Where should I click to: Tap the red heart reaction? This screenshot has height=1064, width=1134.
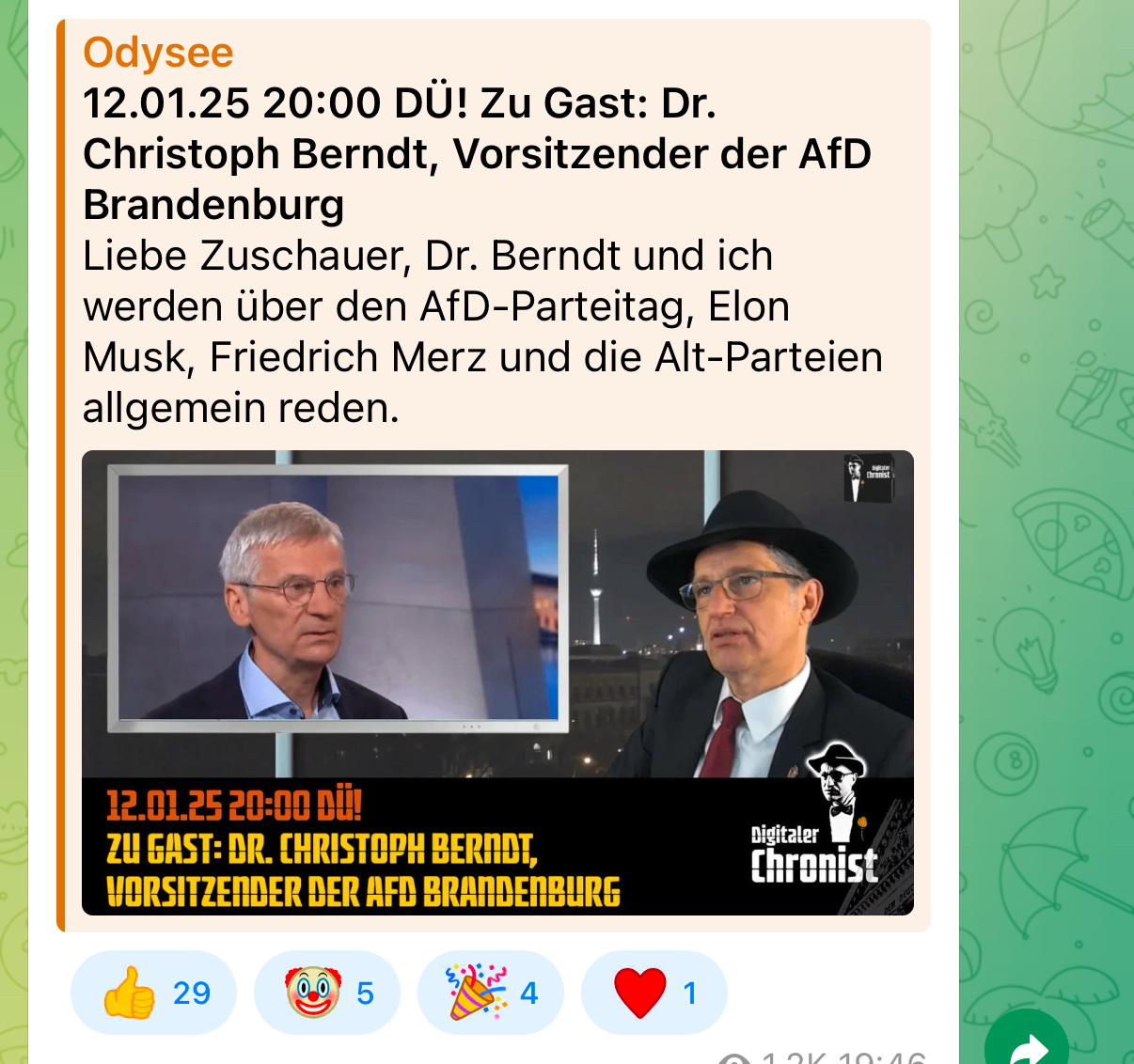tap(654, 993)
